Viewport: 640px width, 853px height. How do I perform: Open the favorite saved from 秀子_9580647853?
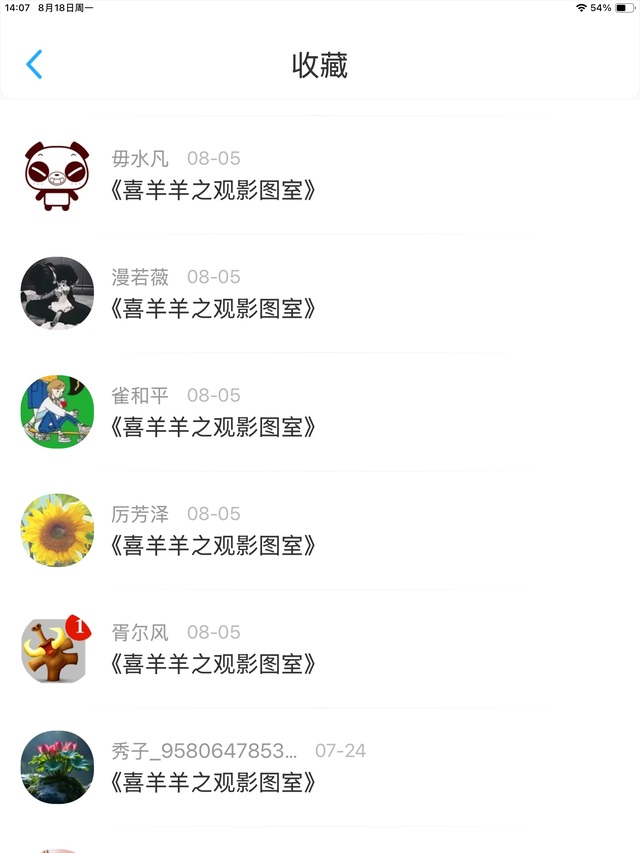tap(214, 781)
